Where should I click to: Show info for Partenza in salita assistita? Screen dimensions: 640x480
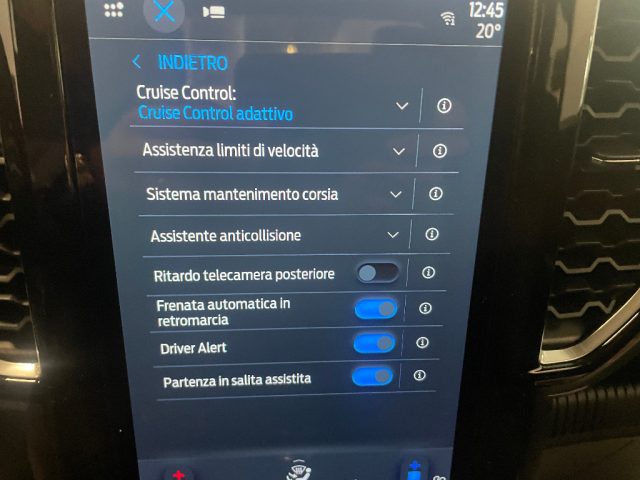click(x=419, y=376)
